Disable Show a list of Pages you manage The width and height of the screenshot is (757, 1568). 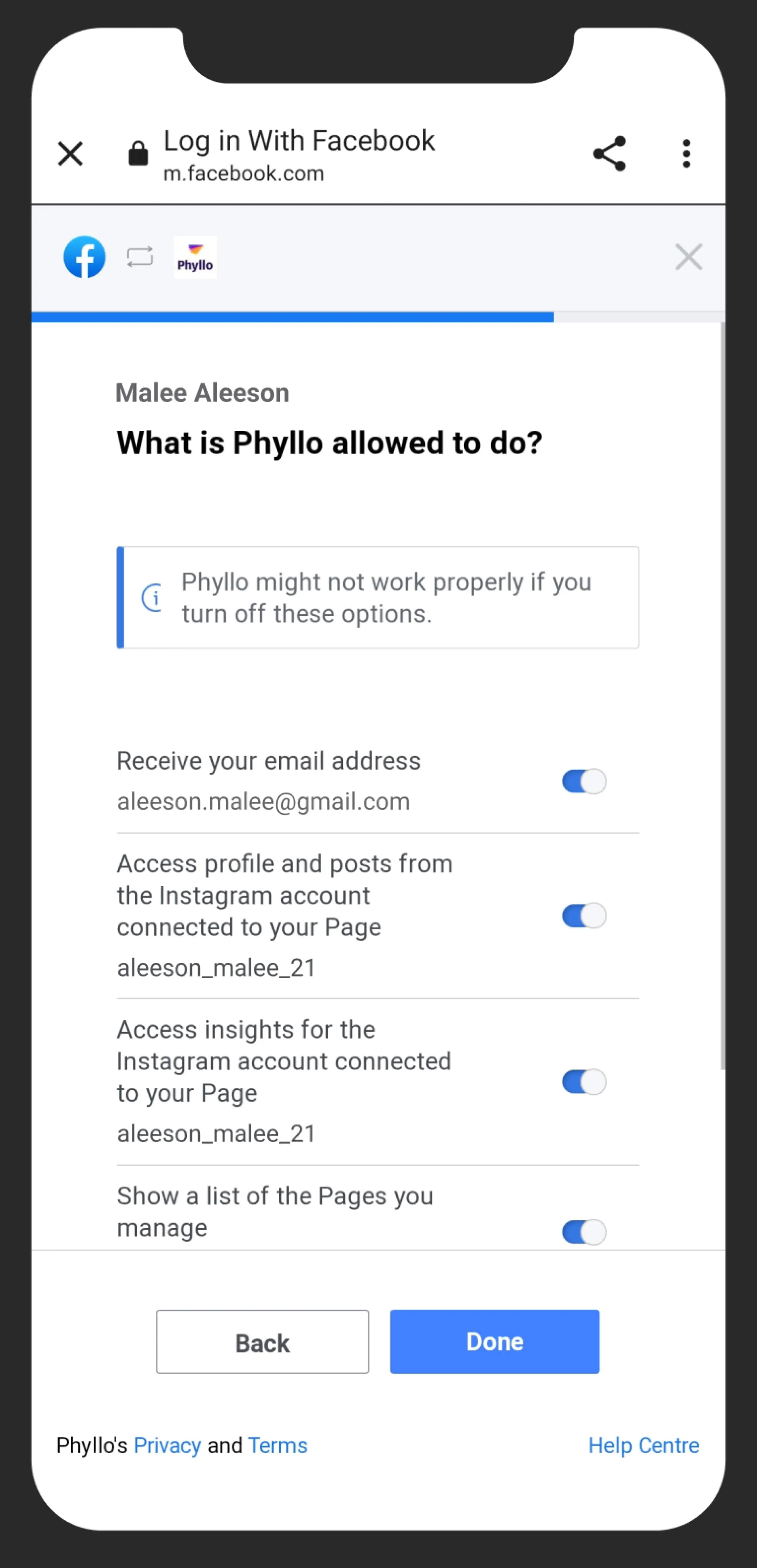pos(584,1231)
